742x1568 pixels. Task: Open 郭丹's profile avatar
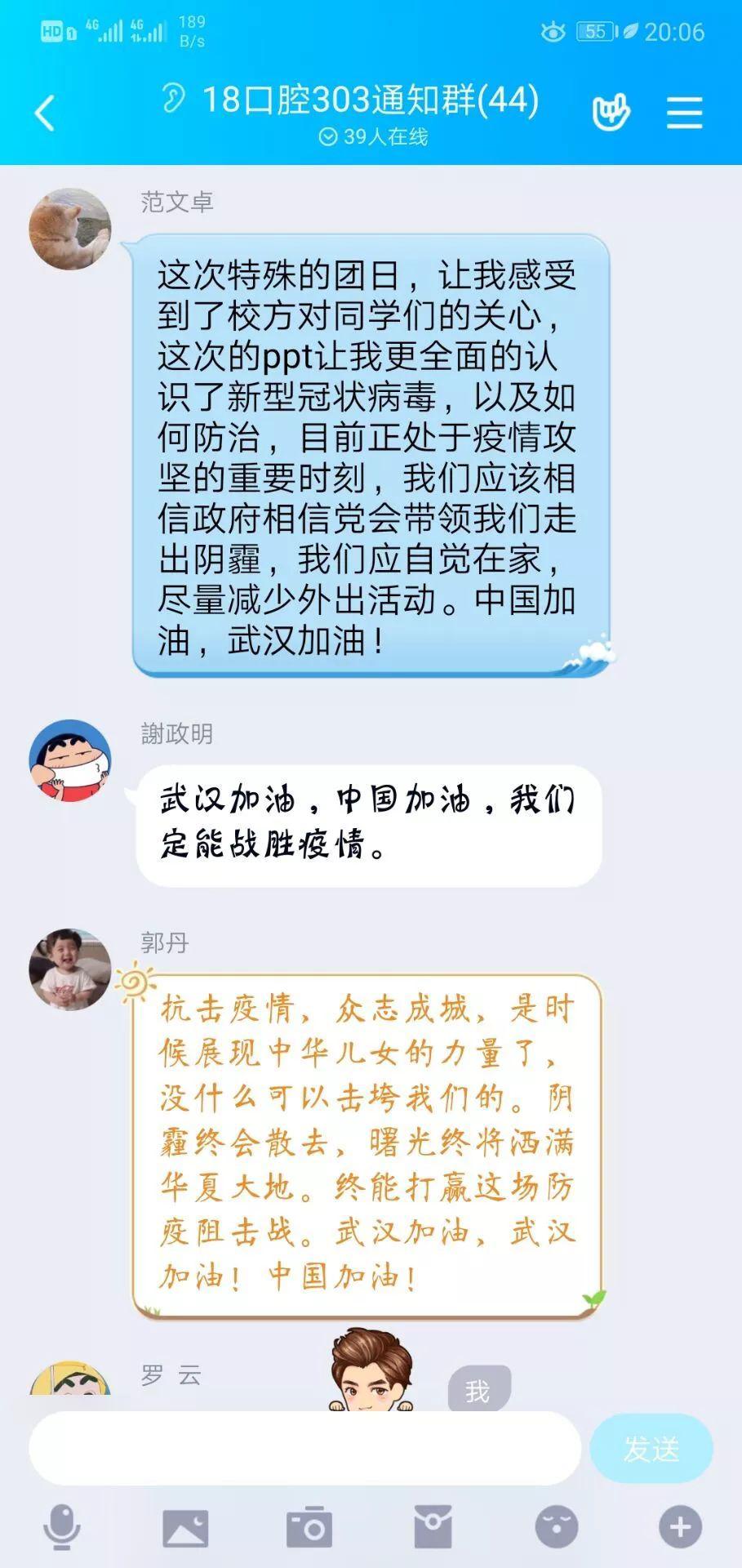70,969
